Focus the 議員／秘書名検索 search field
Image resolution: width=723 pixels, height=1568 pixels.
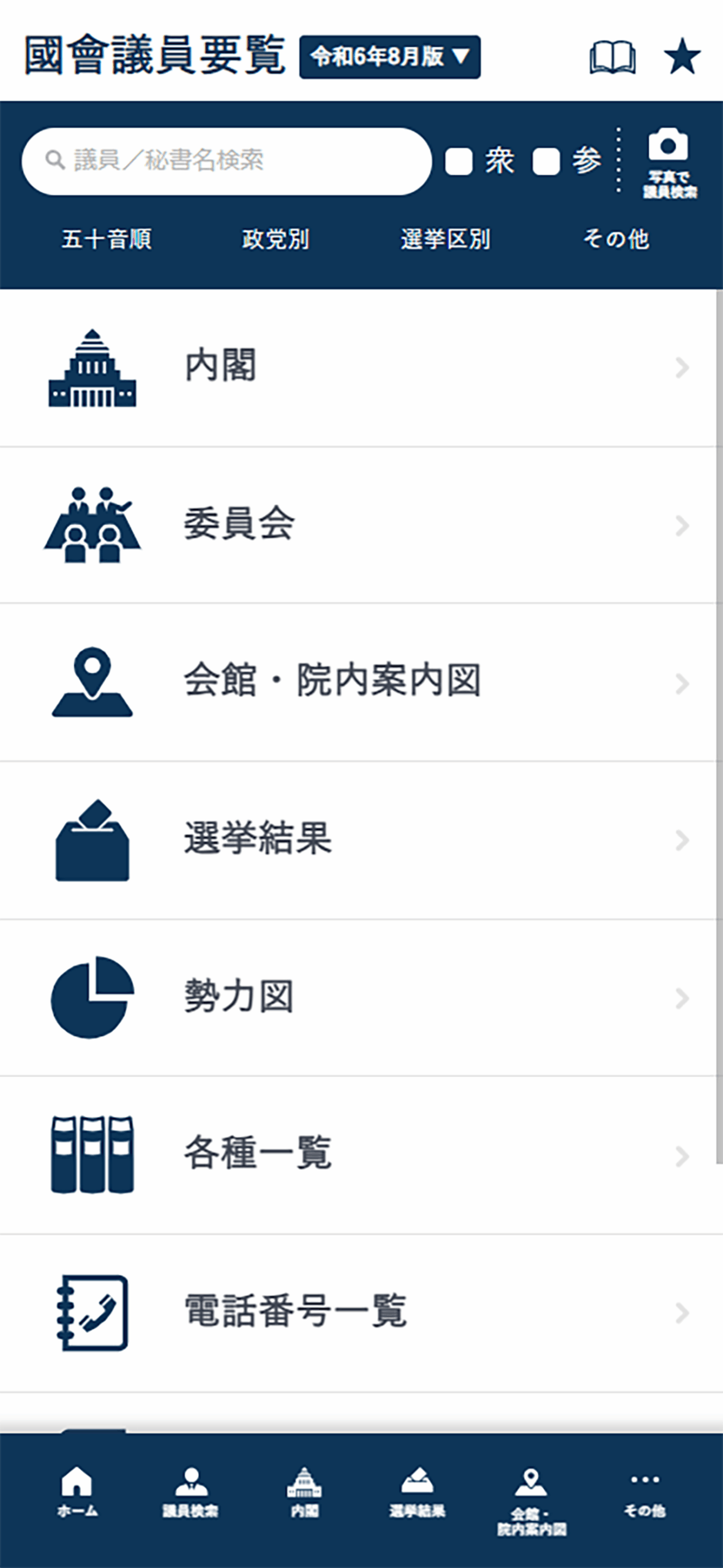coord(227,161)
